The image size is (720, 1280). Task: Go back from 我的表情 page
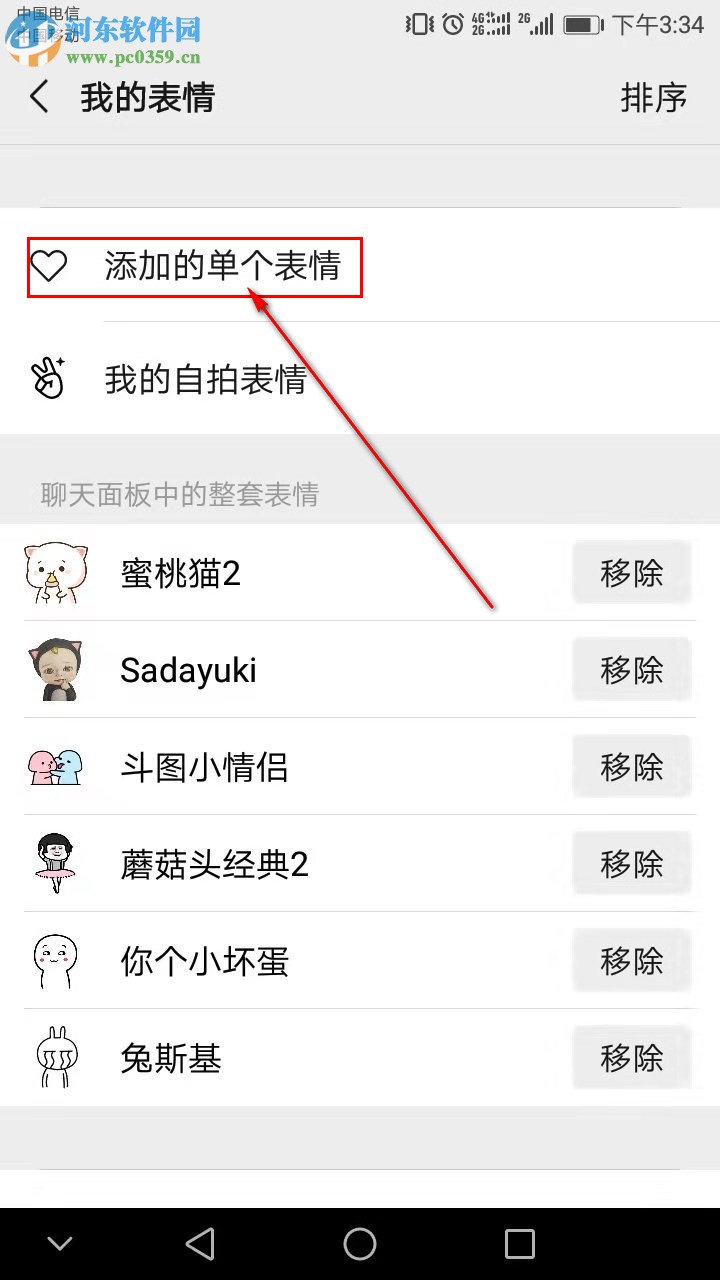40,98
